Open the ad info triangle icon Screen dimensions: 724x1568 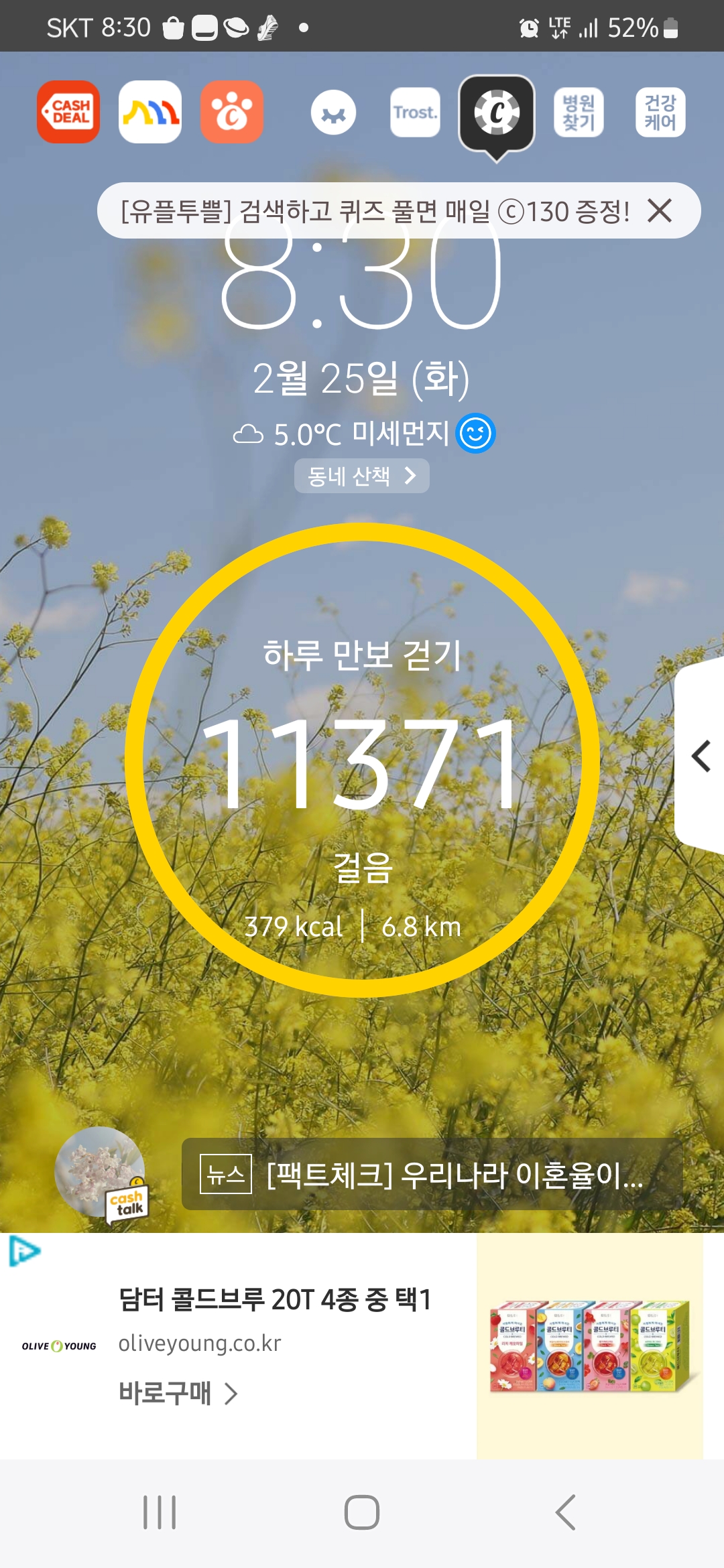click(24, 1251)
